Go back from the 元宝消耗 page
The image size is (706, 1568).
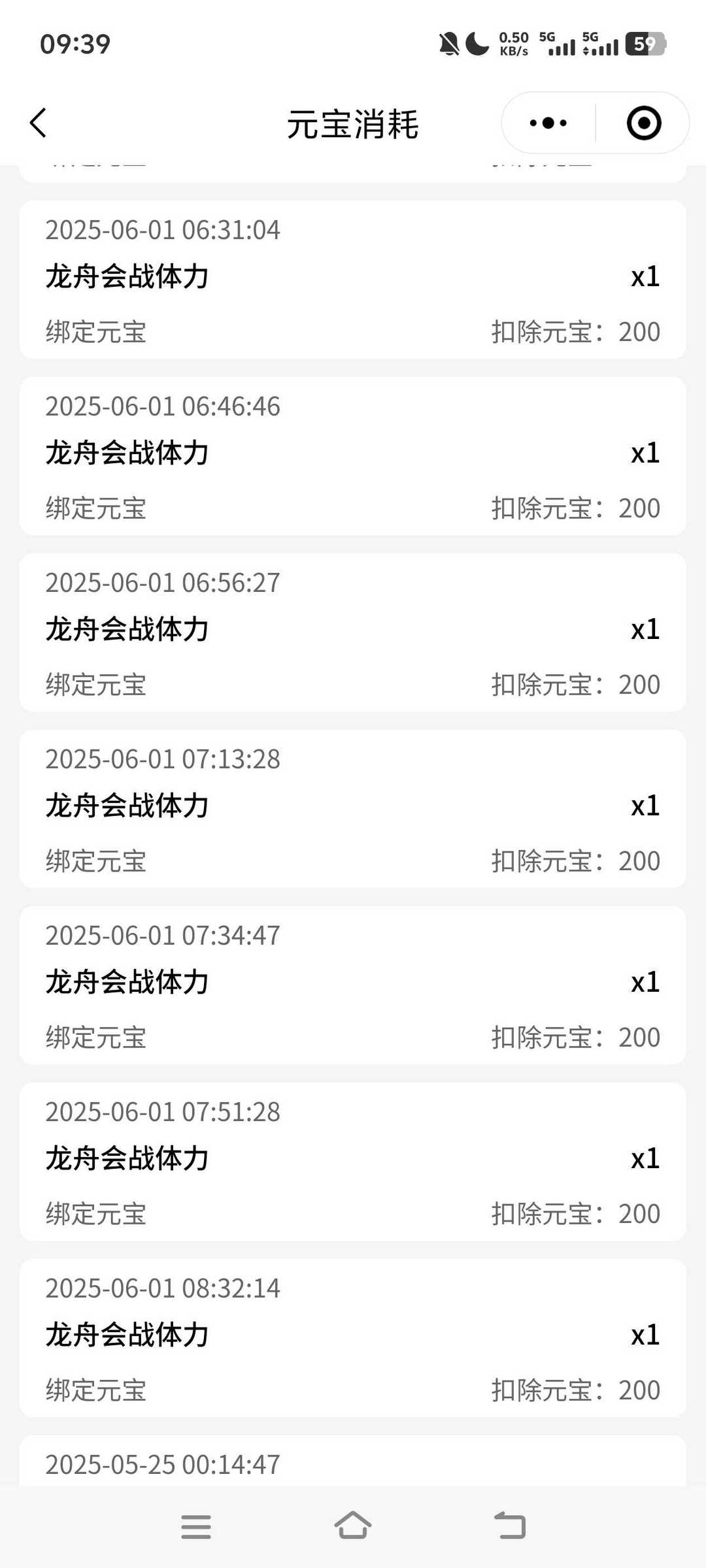point(39,123)
